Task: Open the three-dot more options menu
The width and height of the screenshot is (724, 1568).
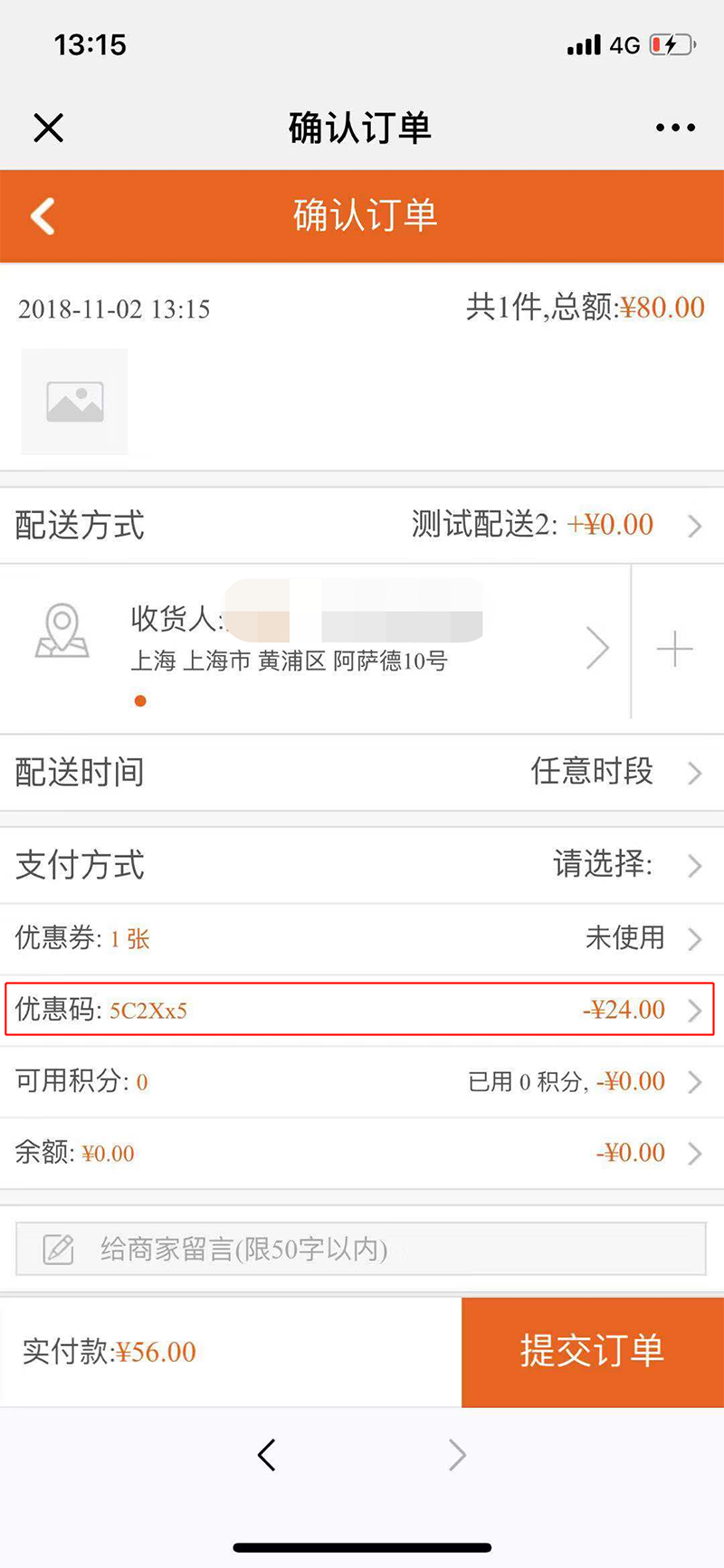Action: click(x=675, y=128)
